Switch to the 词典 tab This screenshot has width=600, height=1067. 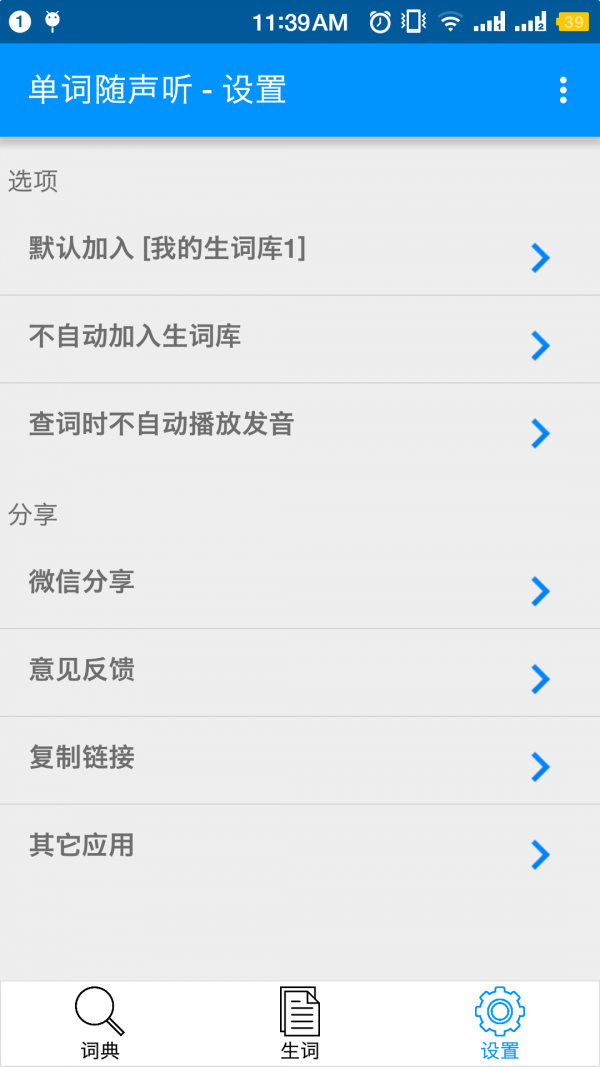100,1023
